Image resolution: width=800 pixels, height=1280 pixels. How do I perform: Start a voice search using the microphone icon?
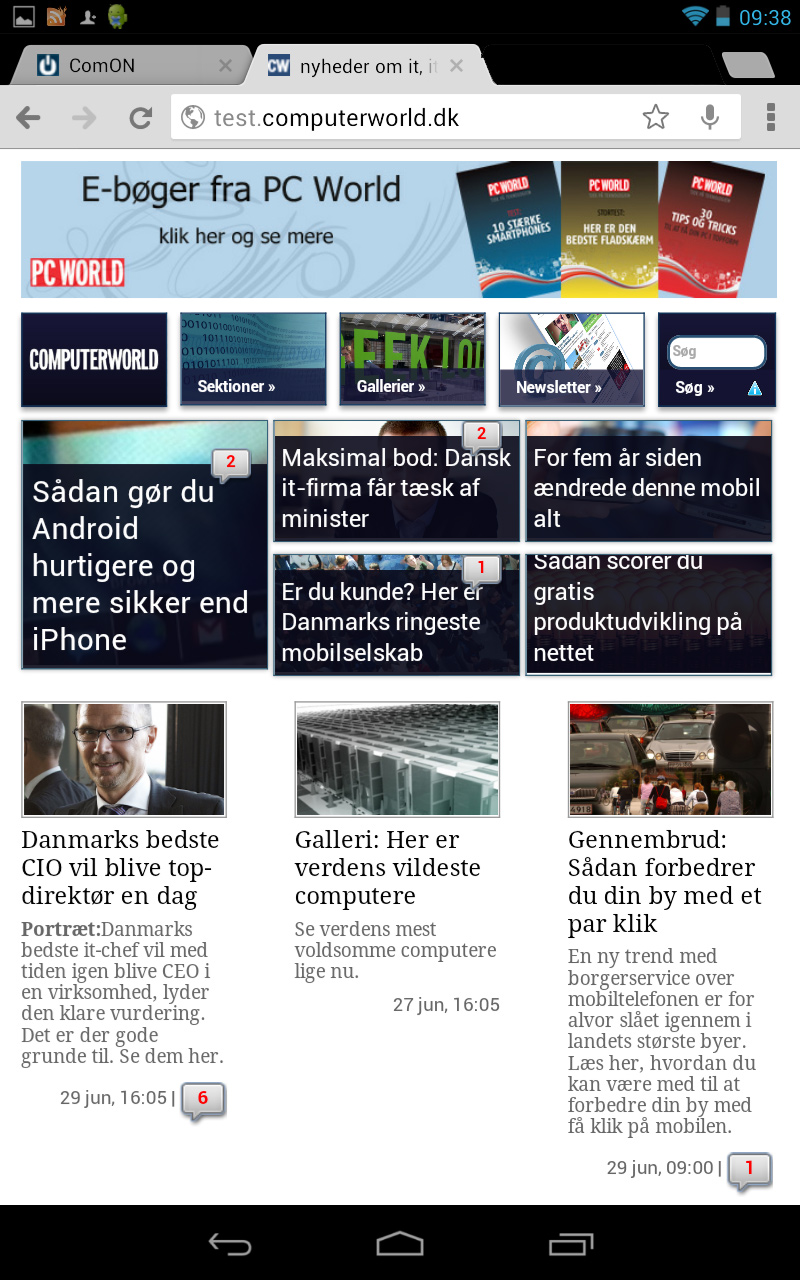click(x=710, y=116)
